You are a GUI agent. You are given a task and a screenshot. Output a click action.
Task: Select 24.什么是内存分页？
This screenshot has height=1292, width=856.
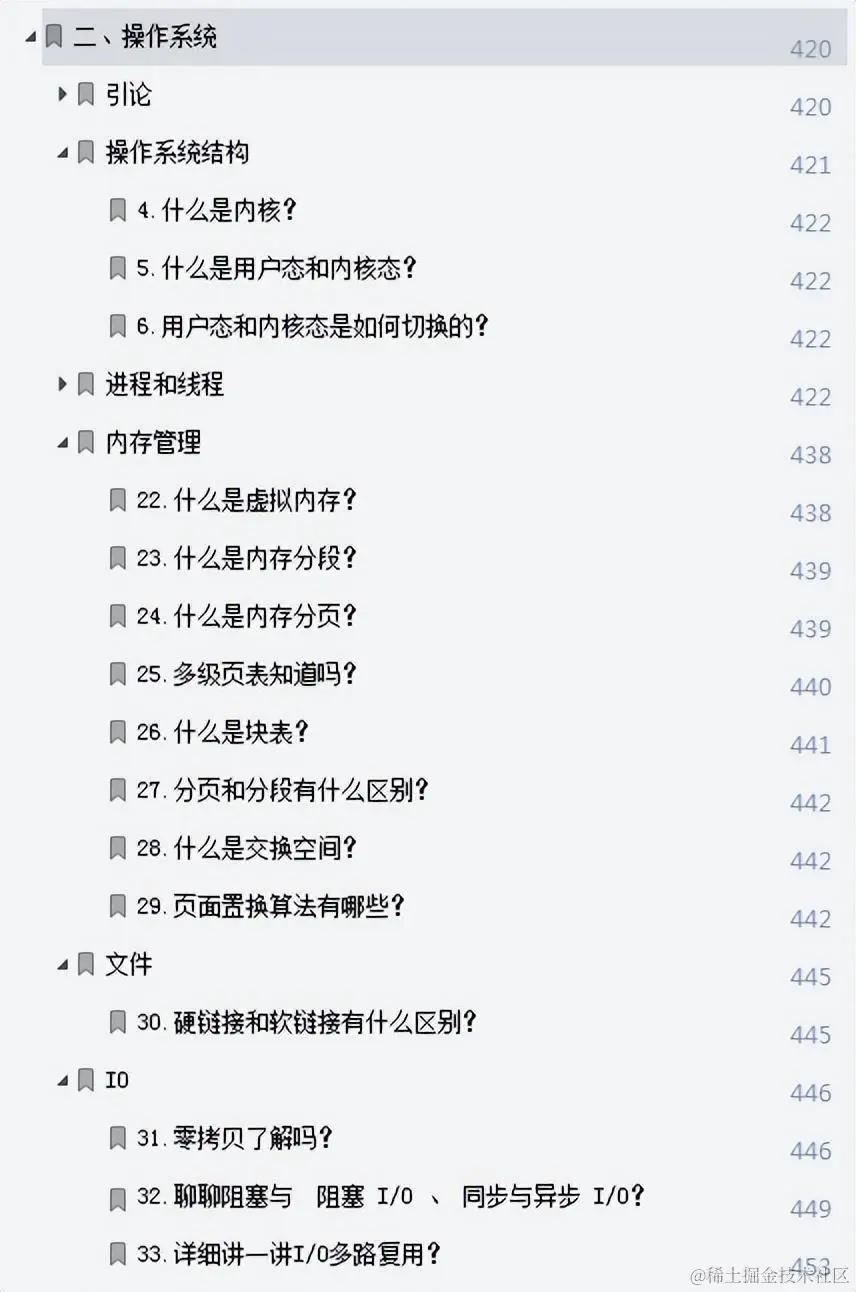click(246, 617)
